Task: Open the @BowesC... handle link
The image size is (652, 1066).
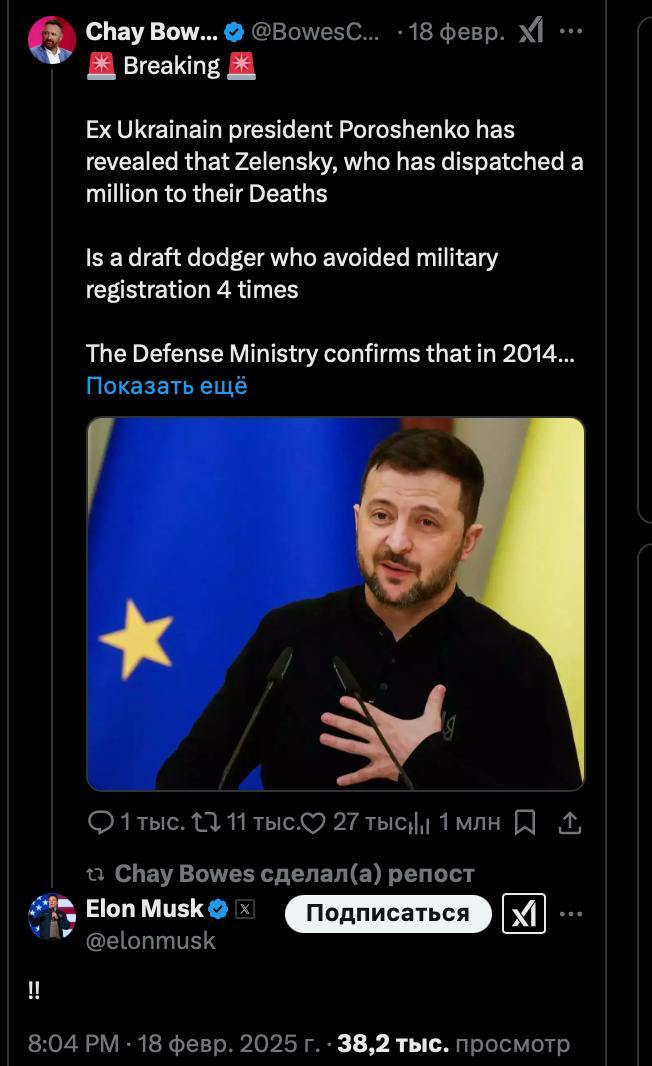Action: tap(315, 31)
